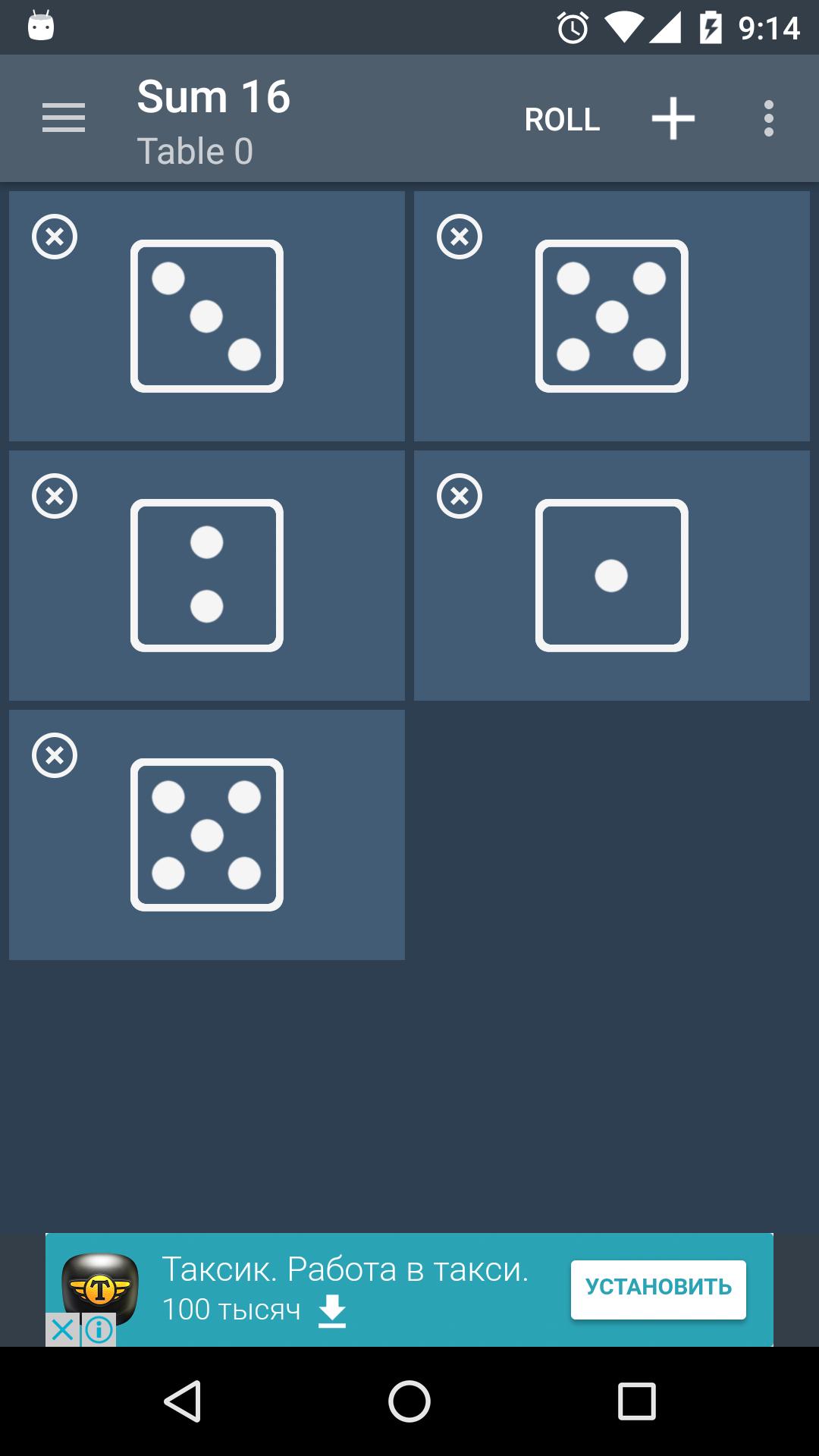
Task: Remove the die showing one
Action: 460,496
